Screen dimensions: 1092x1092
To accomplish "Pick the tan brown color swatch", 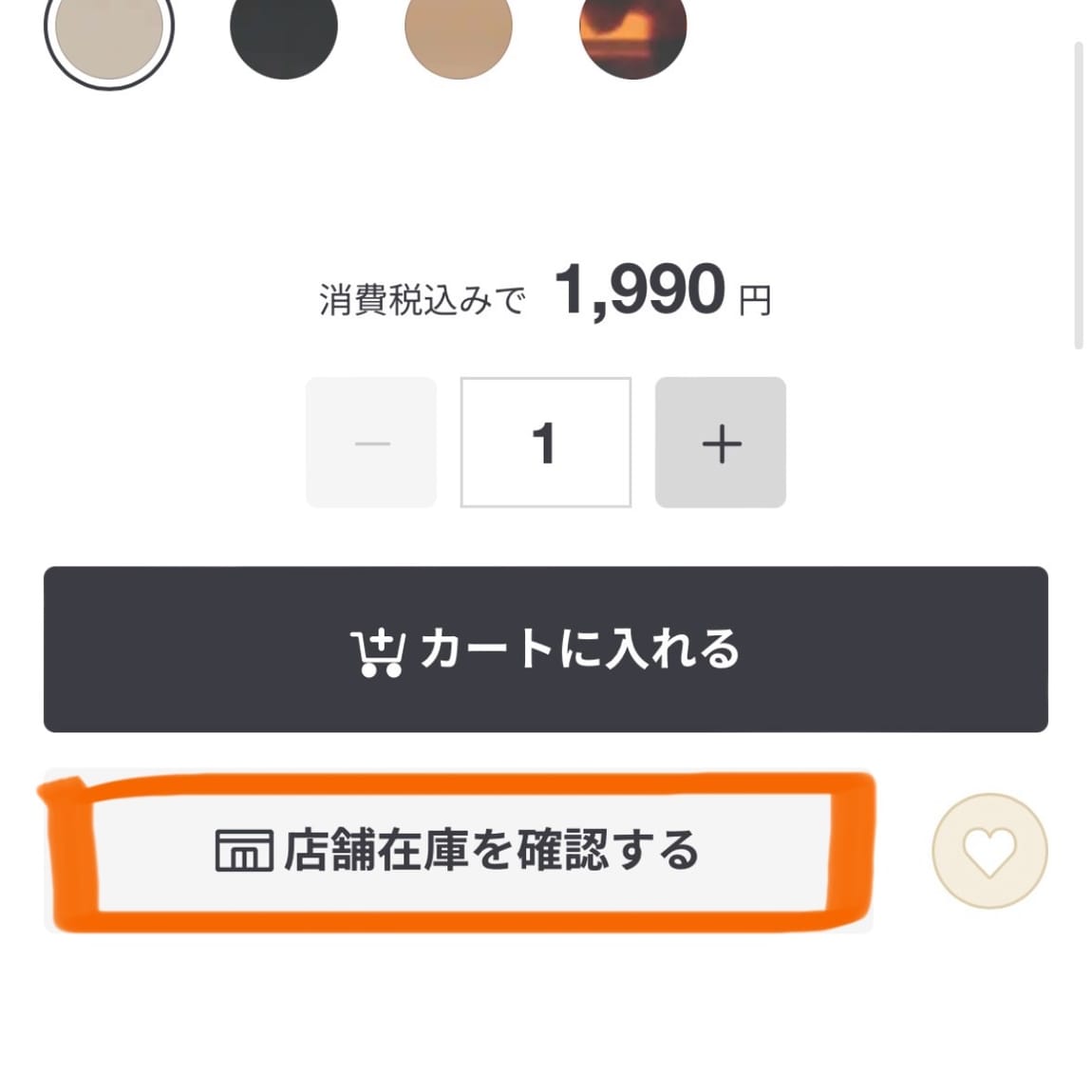I will (459, 28).
